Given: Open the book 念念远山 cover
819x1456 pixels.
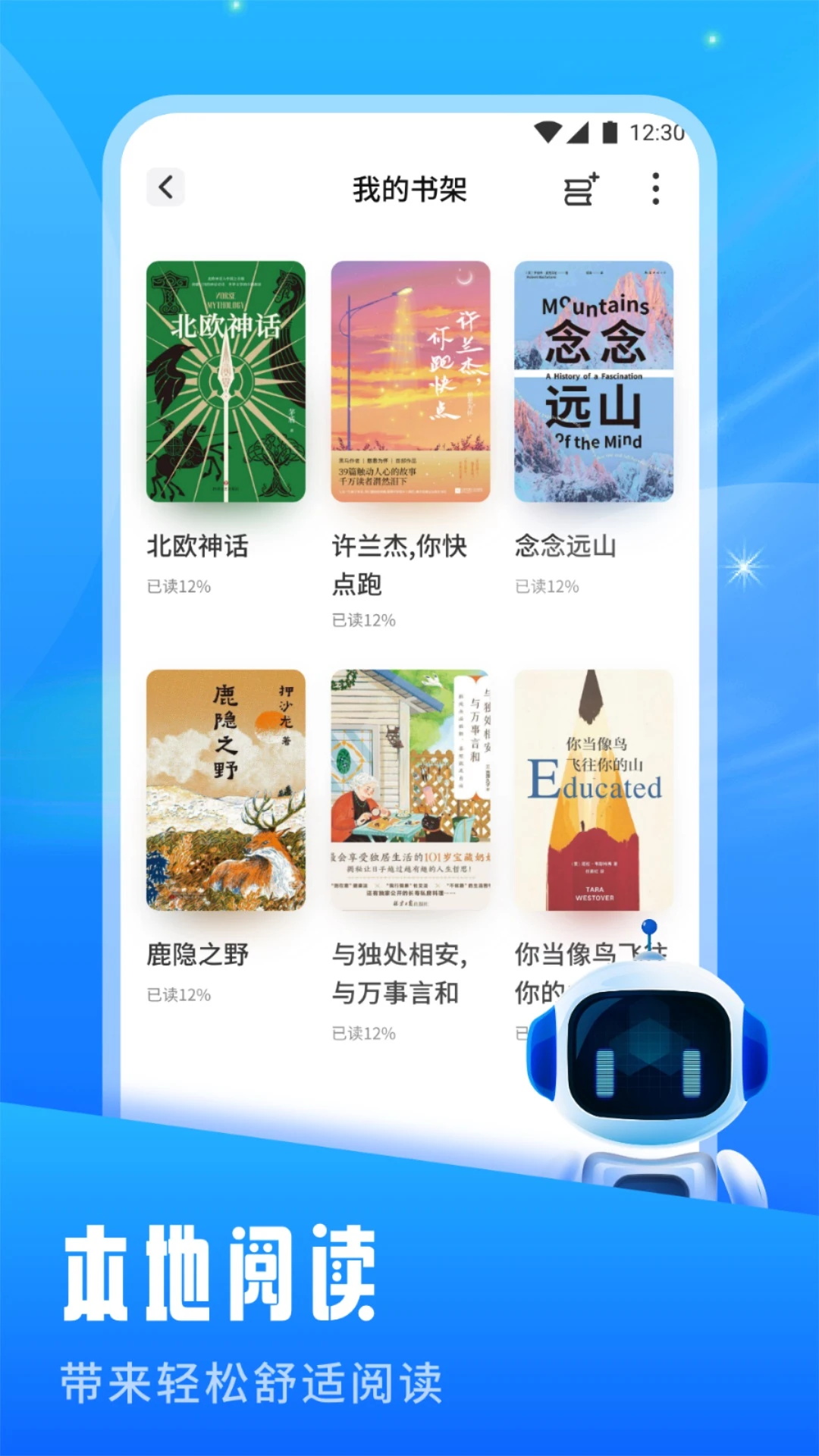Looking at the screenshot, I should click(x=594, y=383).
